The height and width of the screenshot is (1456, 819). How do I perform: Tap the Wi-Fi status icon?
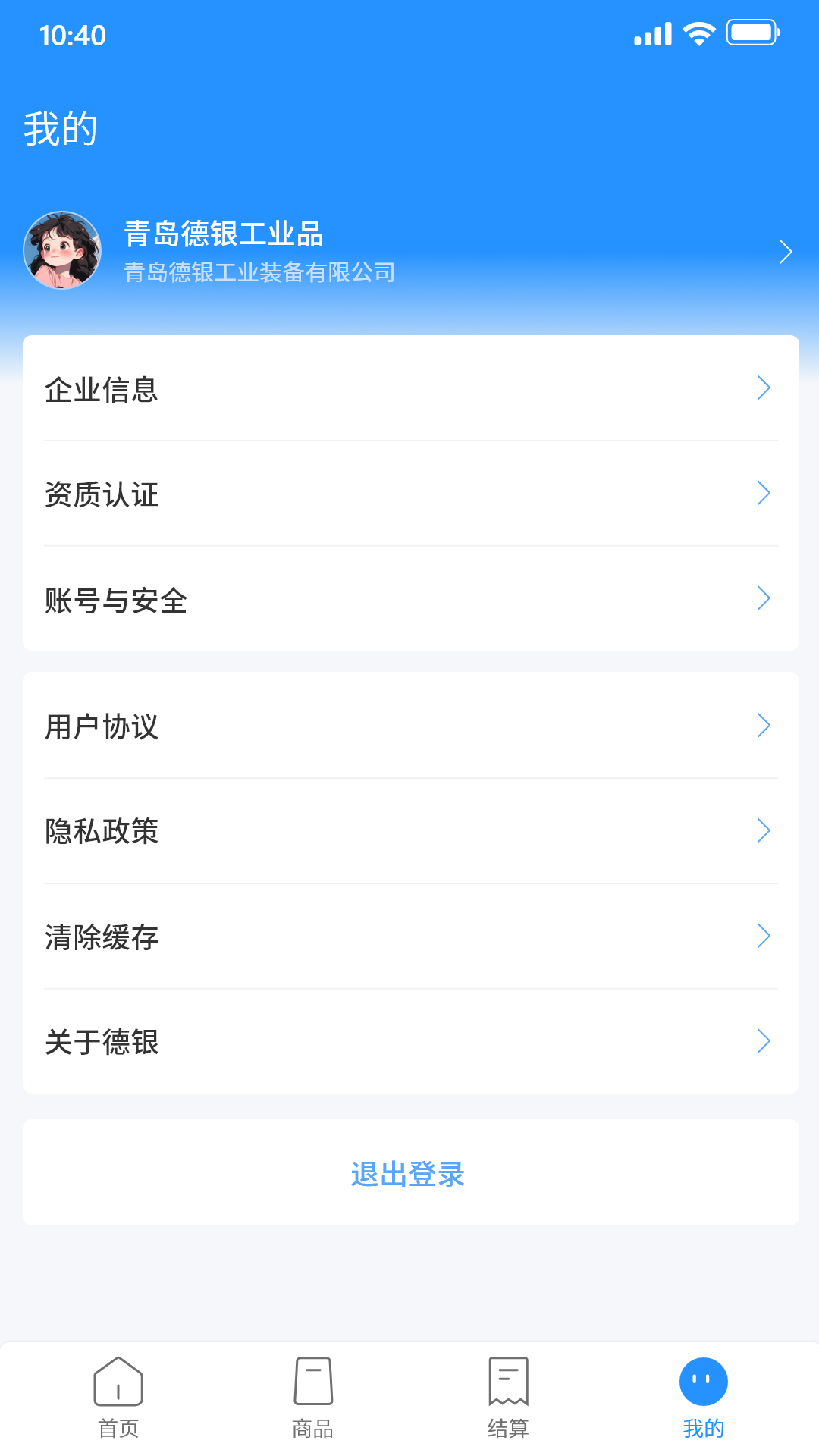(696, 32)
